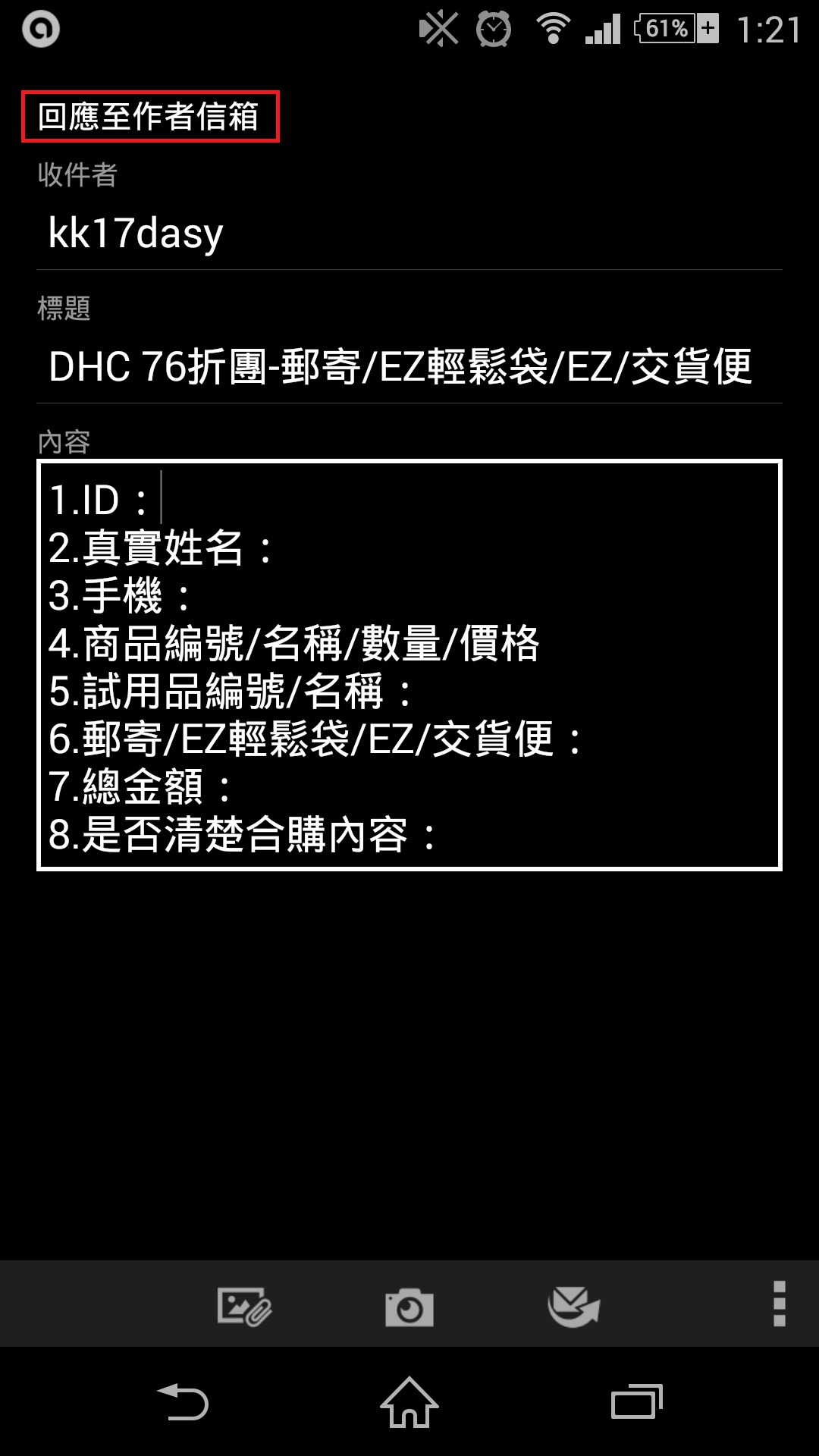
Task: Edit the recipient field kk17dasy
Action: (x=408, y=233)
